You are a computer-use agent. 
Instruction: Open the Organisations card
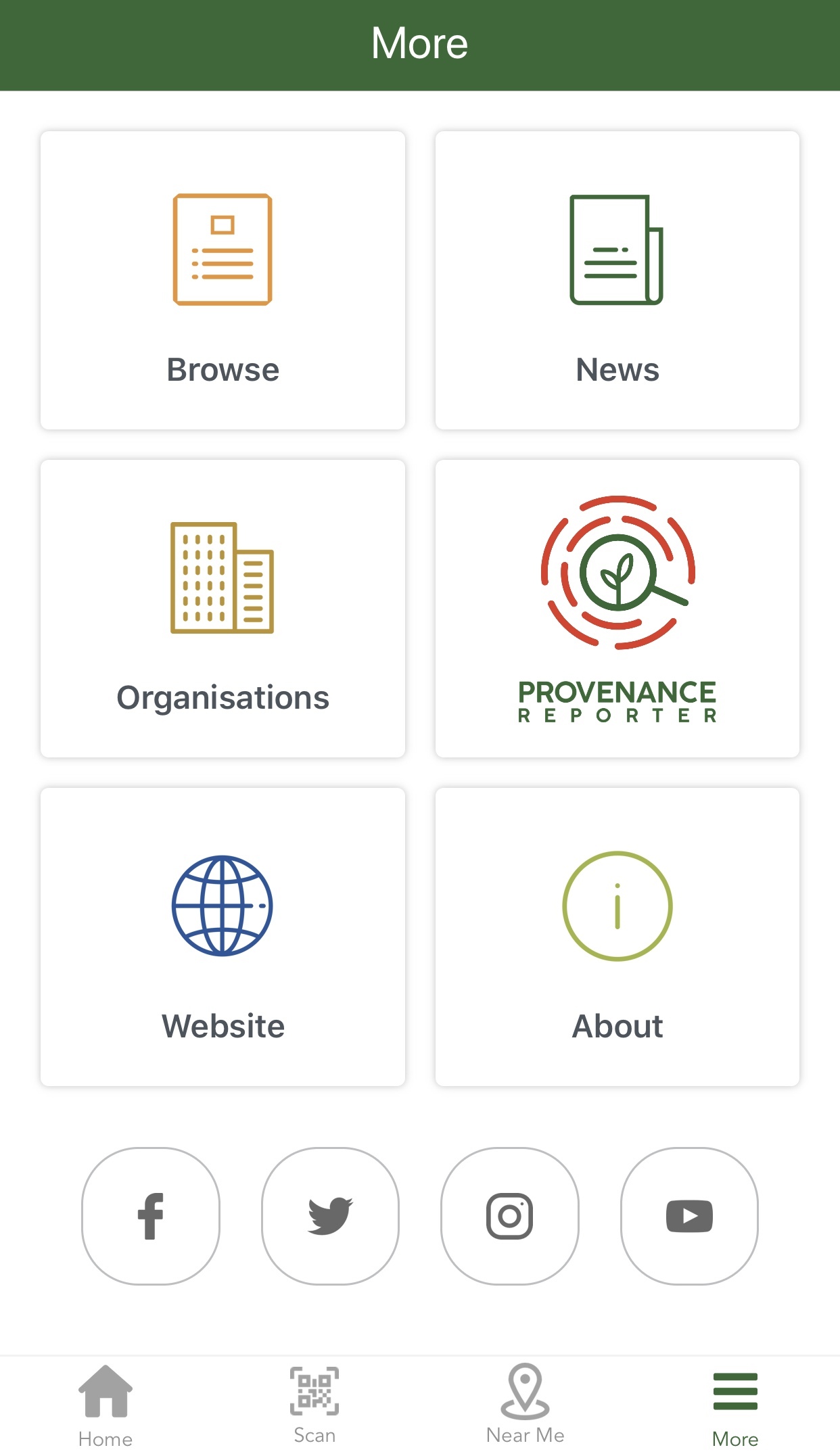pos(223,609)
